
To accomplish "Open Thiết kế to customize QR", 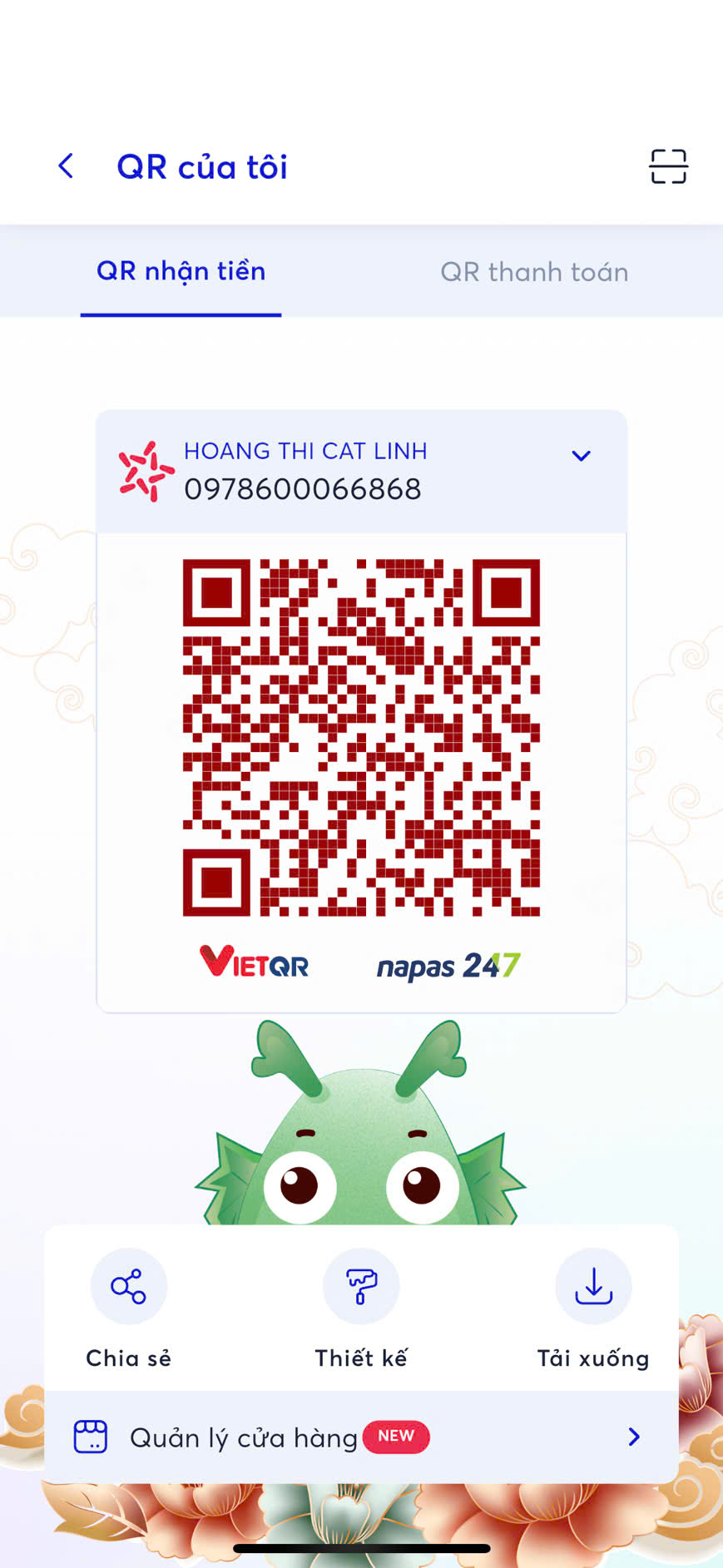I will (x=361, y=1287).
